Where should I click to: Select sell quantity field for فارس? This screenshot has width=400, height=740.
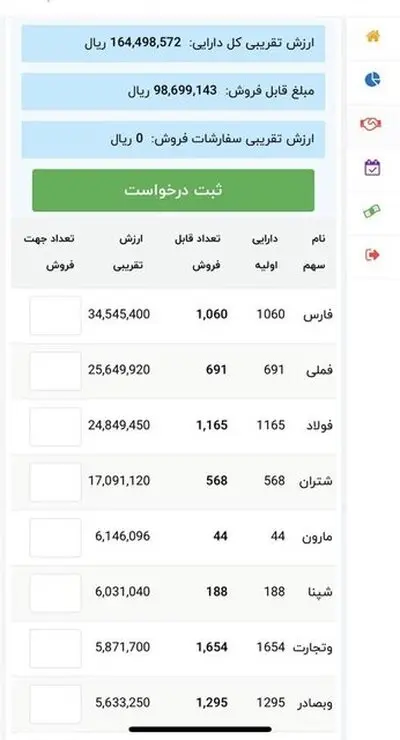coord(56,315)
